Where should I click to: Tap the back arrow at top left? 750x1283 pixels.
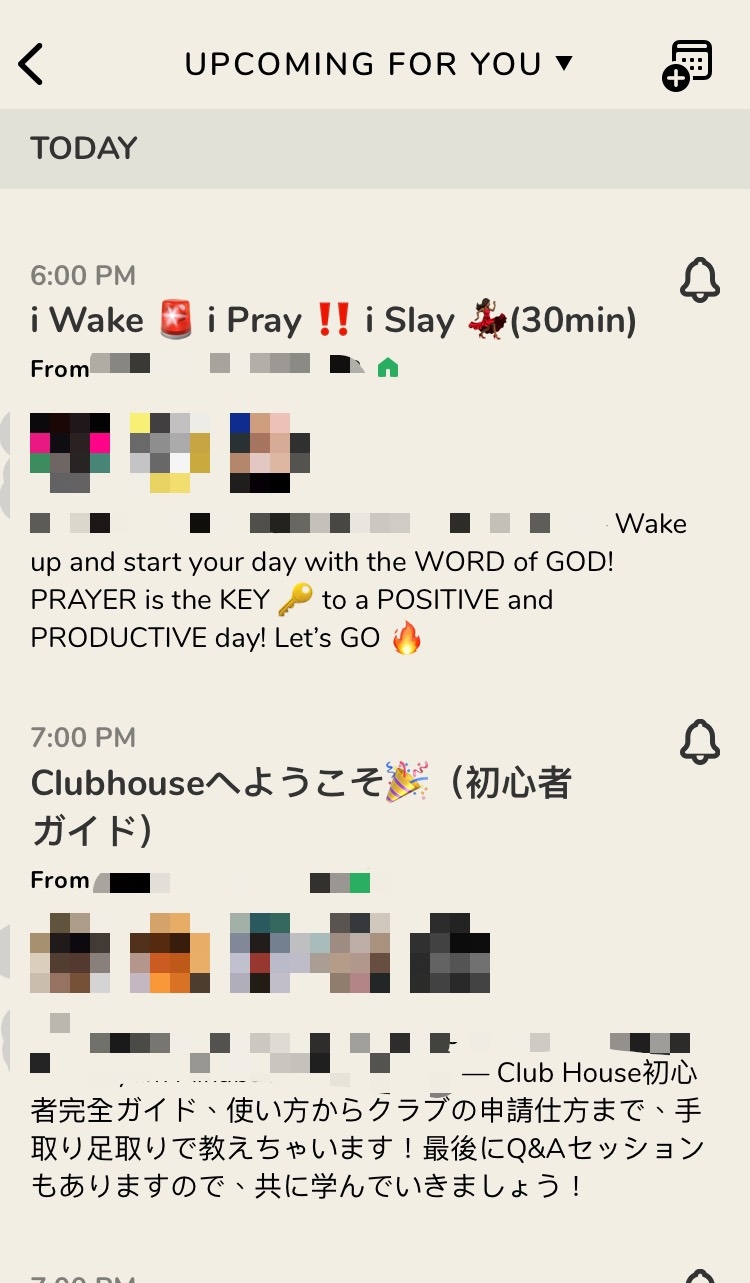(x=32, y=63)
